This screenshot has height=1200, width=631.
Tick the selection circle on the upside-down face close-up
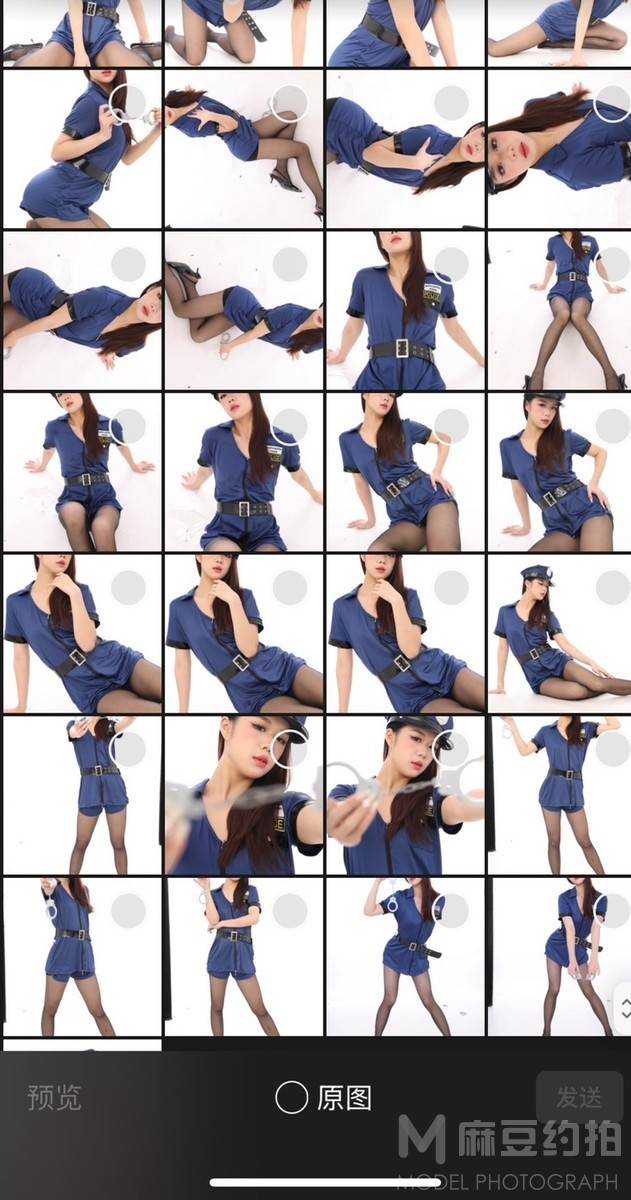point(611,103)
